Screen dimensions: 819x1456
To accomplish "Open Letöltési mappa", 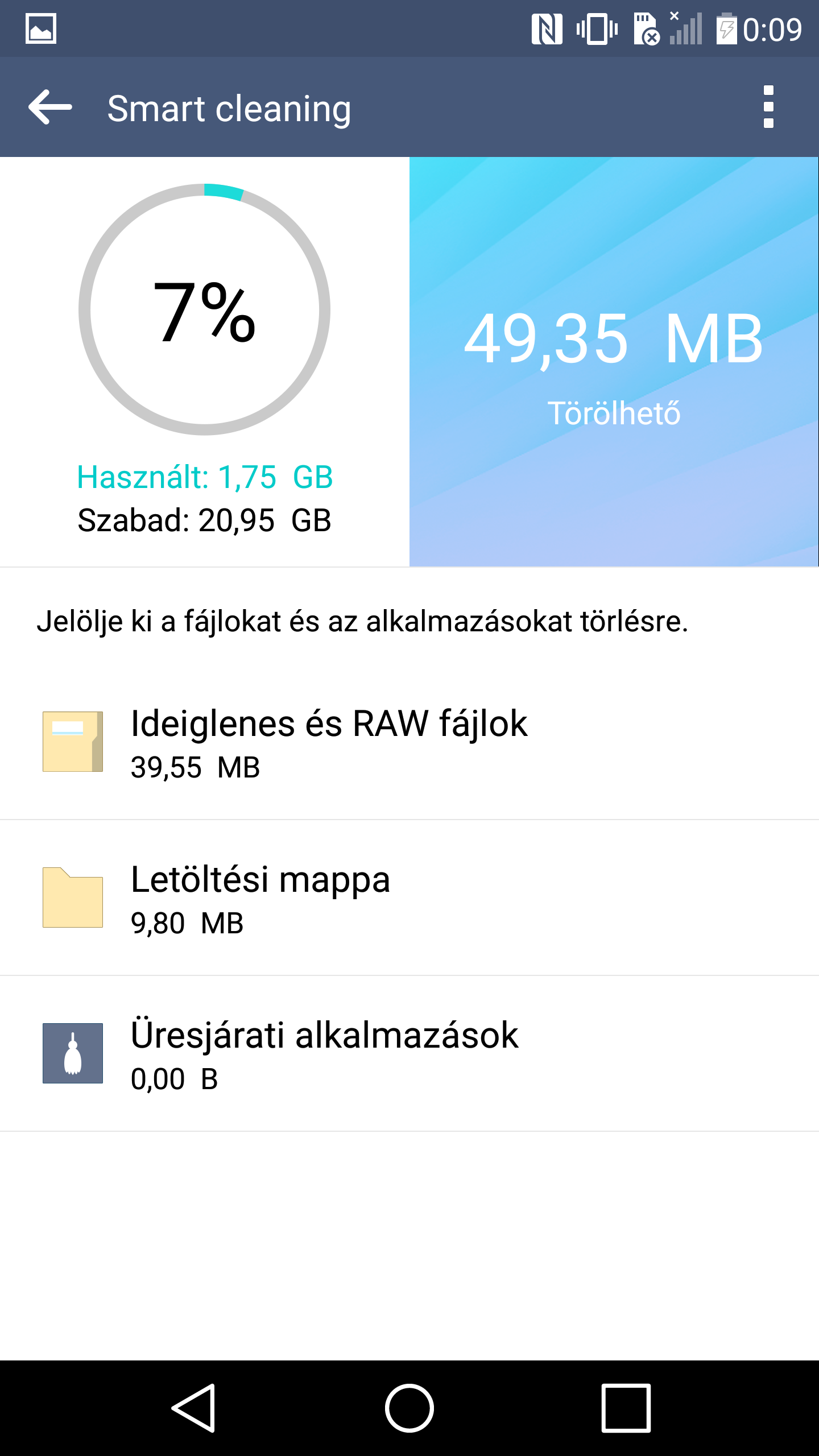I will 409,897.
